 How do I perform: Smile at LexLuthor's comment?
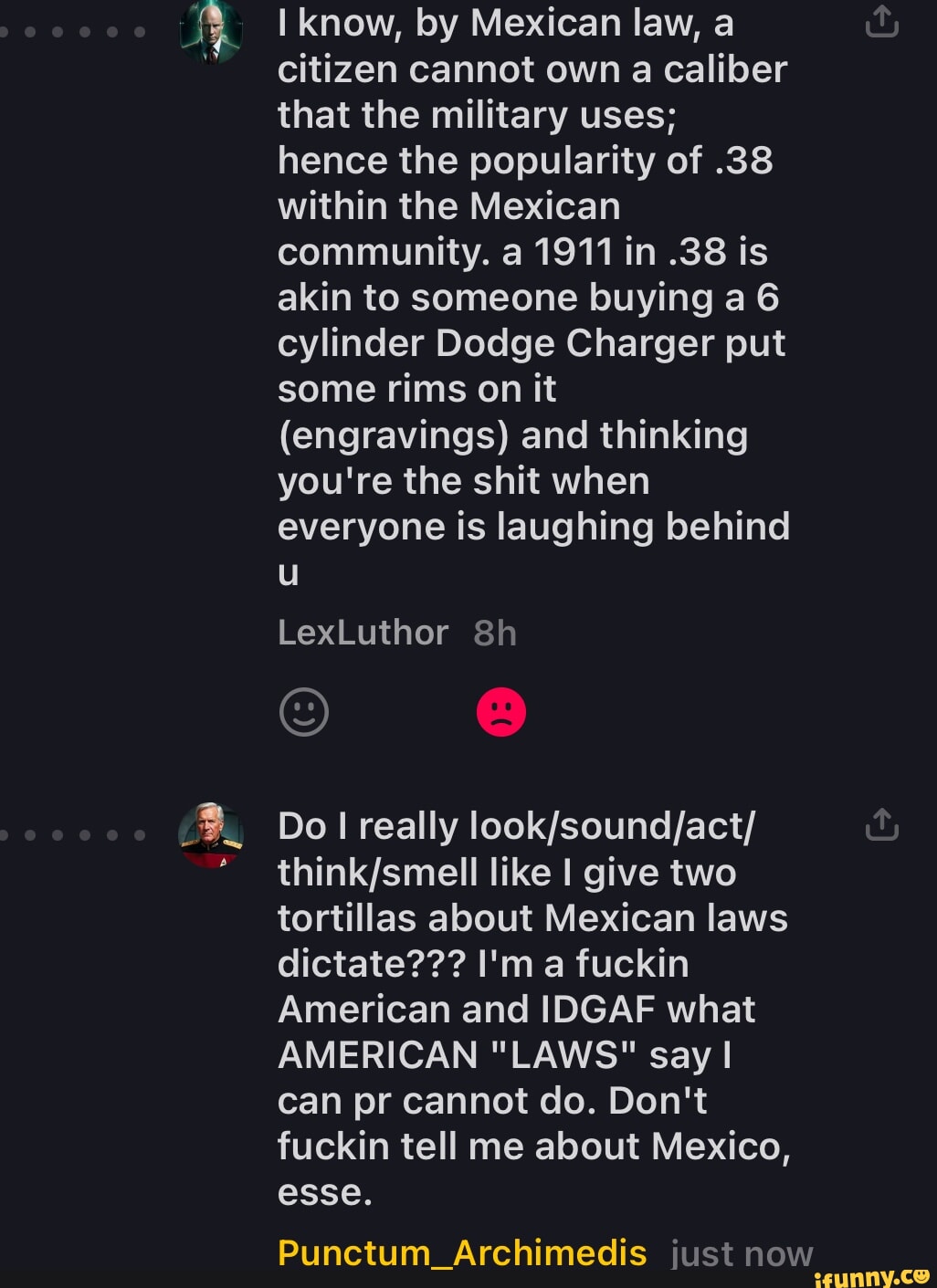click(x=303, y=712)
